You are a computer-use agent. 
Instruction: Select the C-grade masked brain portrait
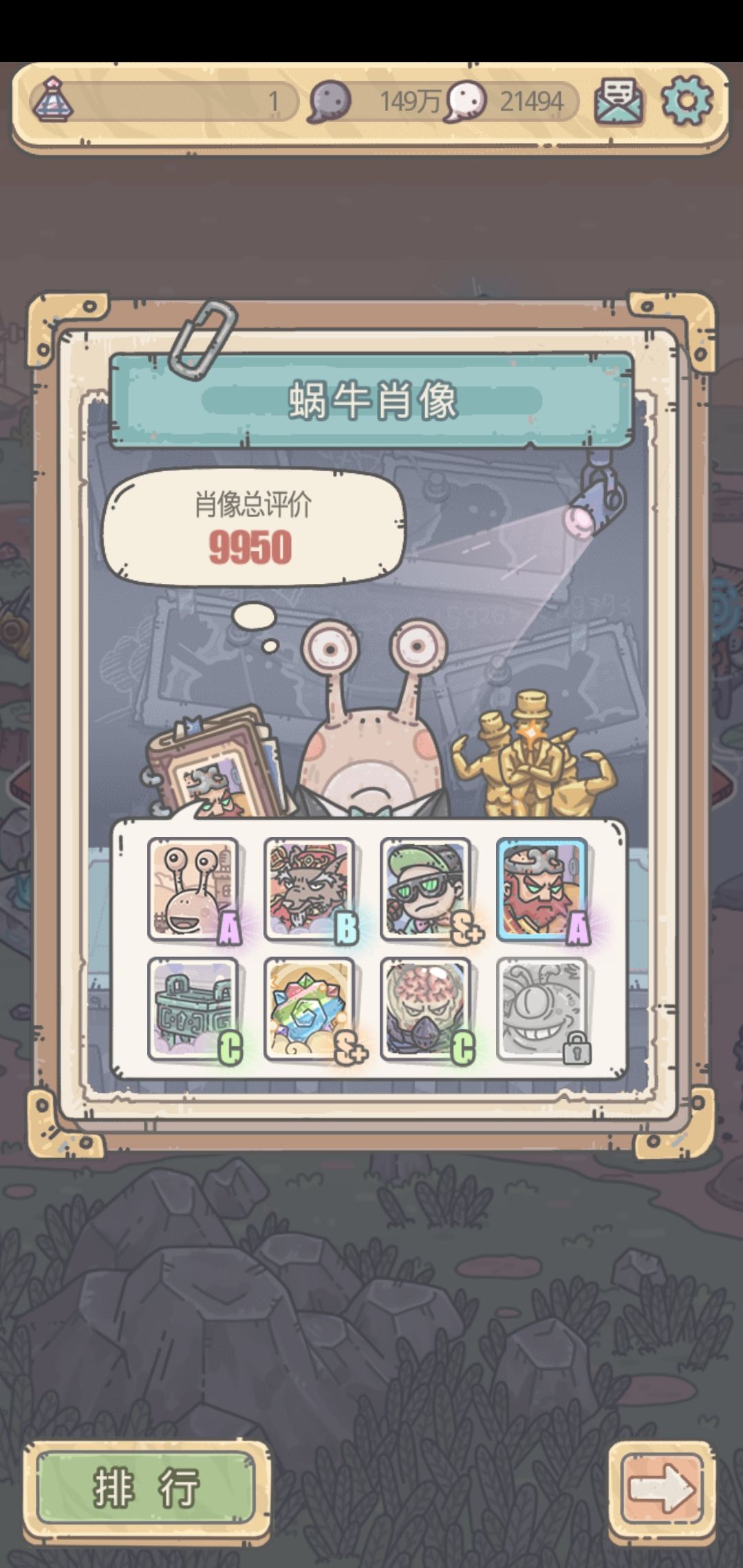coord(427,1011)
